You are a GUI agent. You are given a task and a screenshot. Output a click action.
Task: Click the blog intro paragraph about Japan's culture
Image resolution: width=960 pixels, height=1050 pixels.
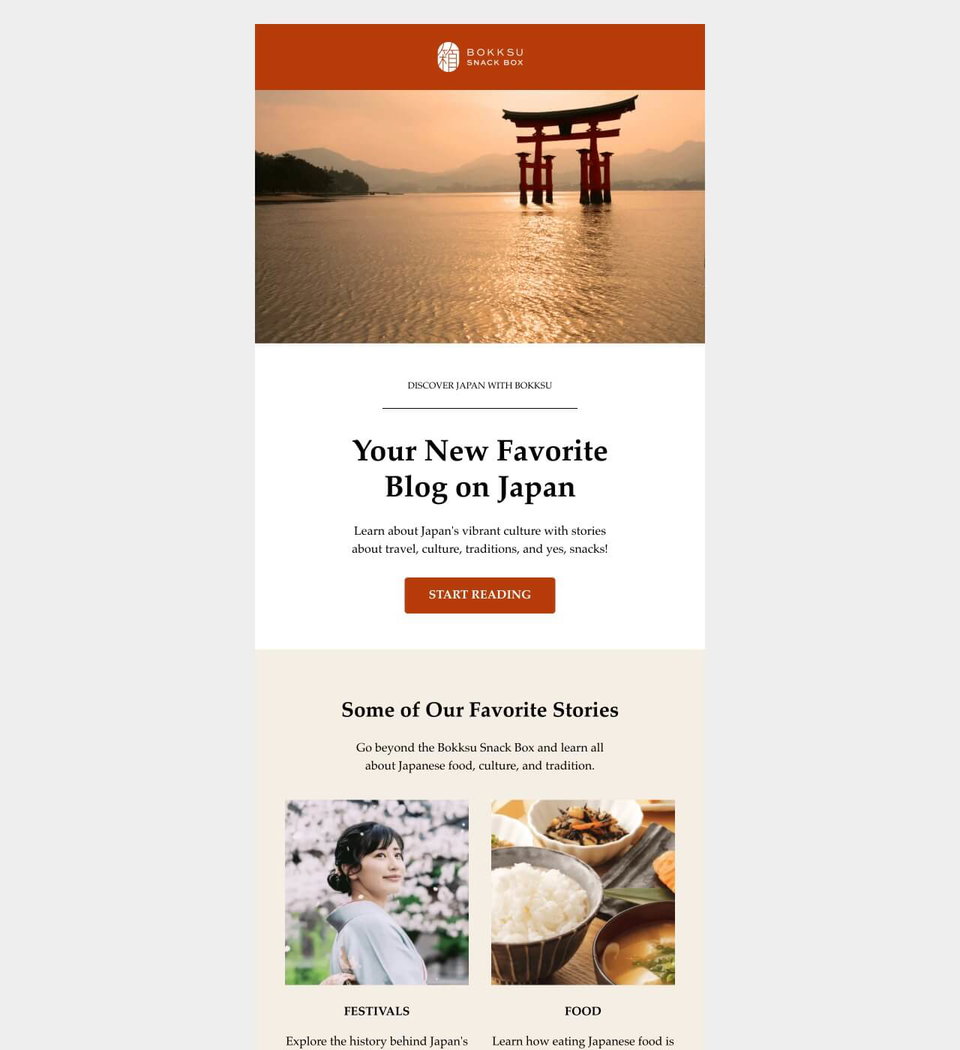click(x=480, y=540)
